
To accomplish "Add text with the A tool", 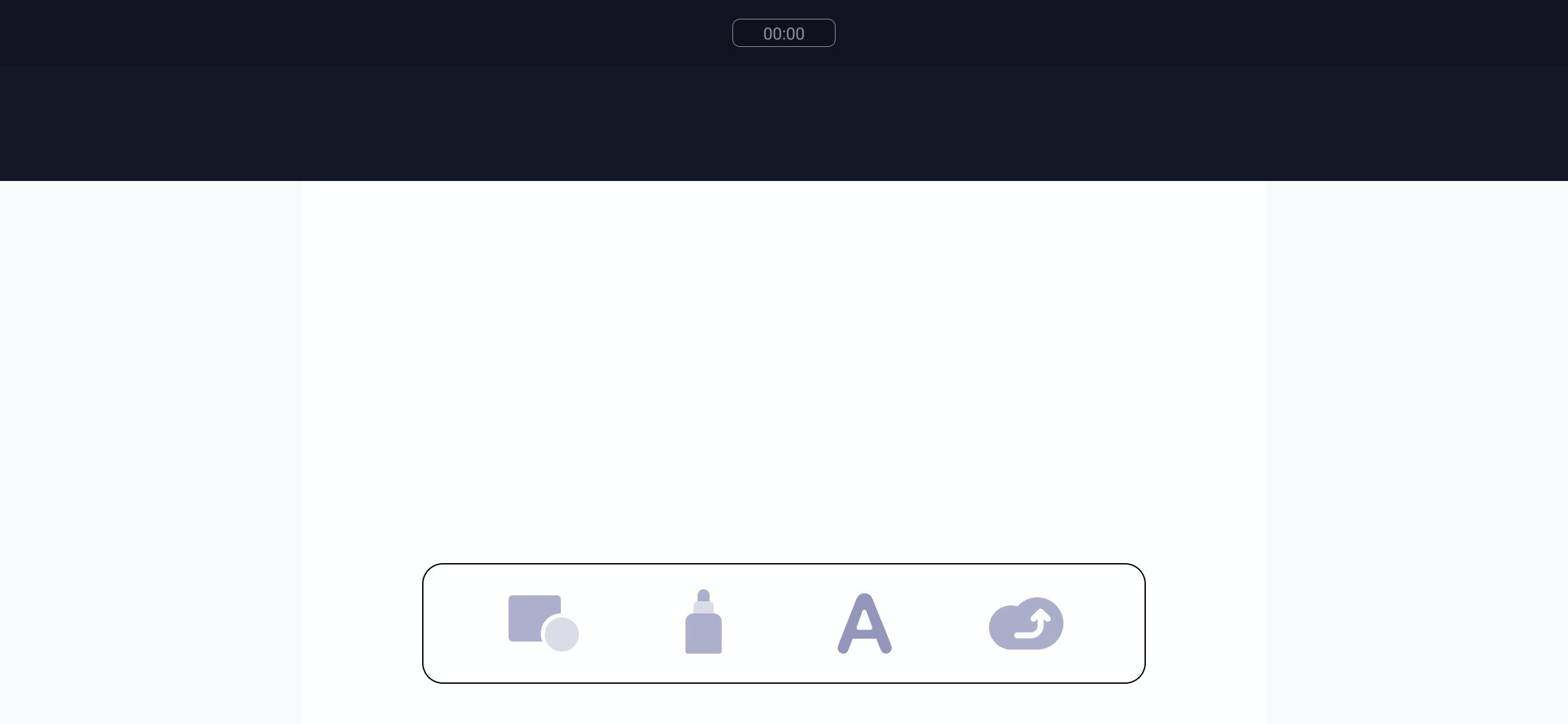I will click(x=864, y=623).
